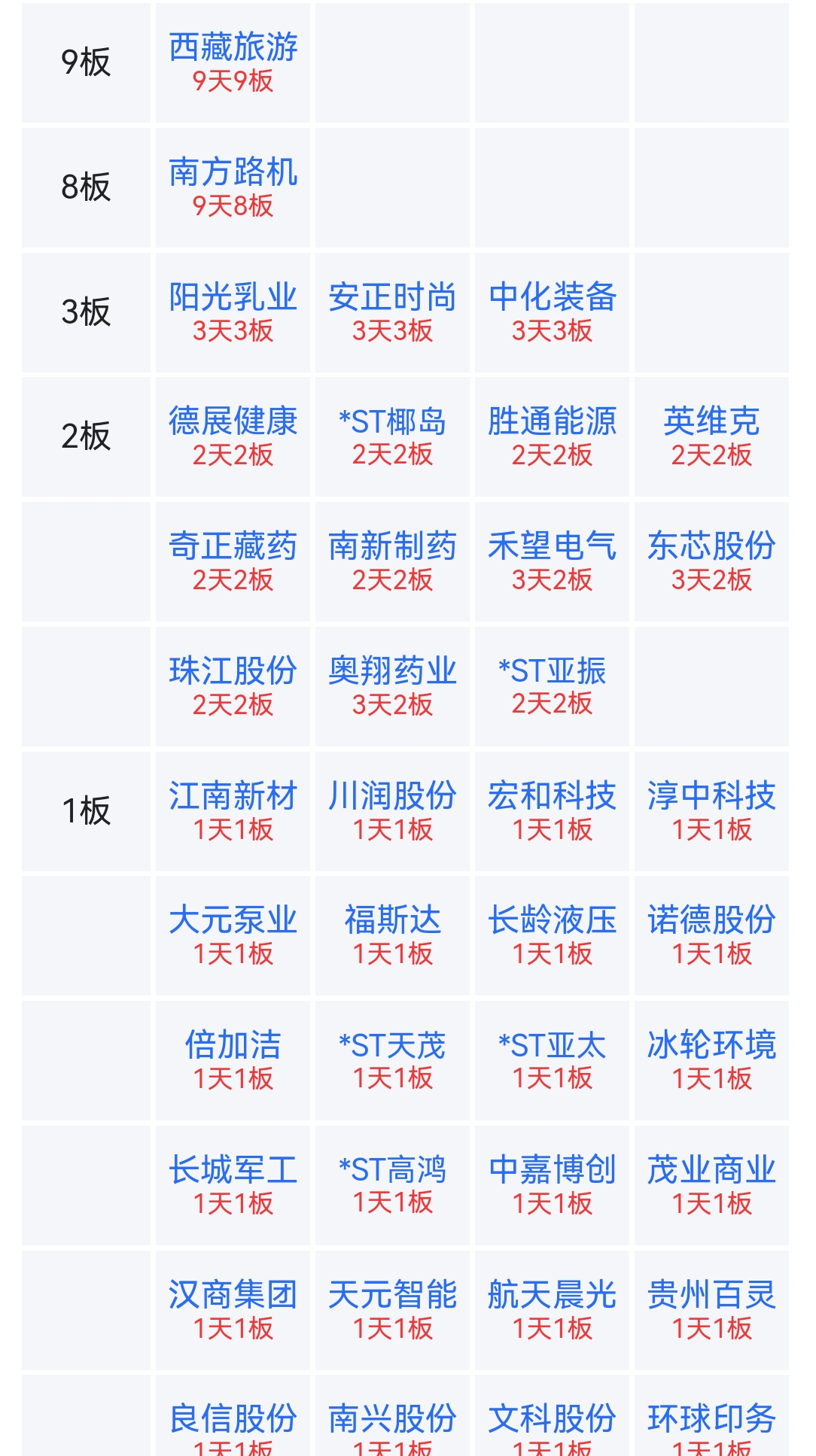
Task: Open 安正时尚 with 3天3板 streak
Action: pos(392,298)
